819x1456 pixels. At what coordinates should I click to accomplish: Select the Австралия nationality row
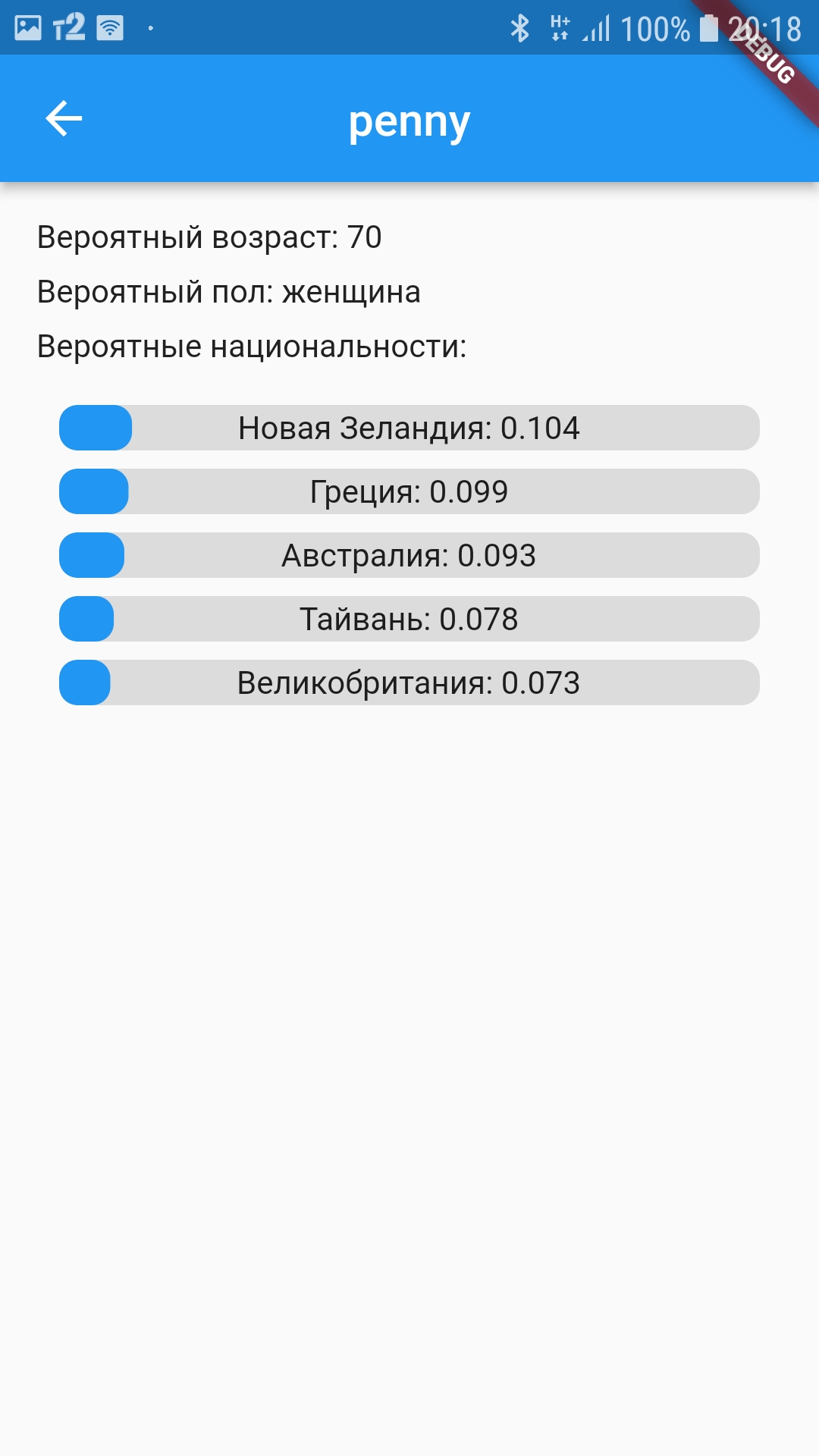(x=409, y=556)
